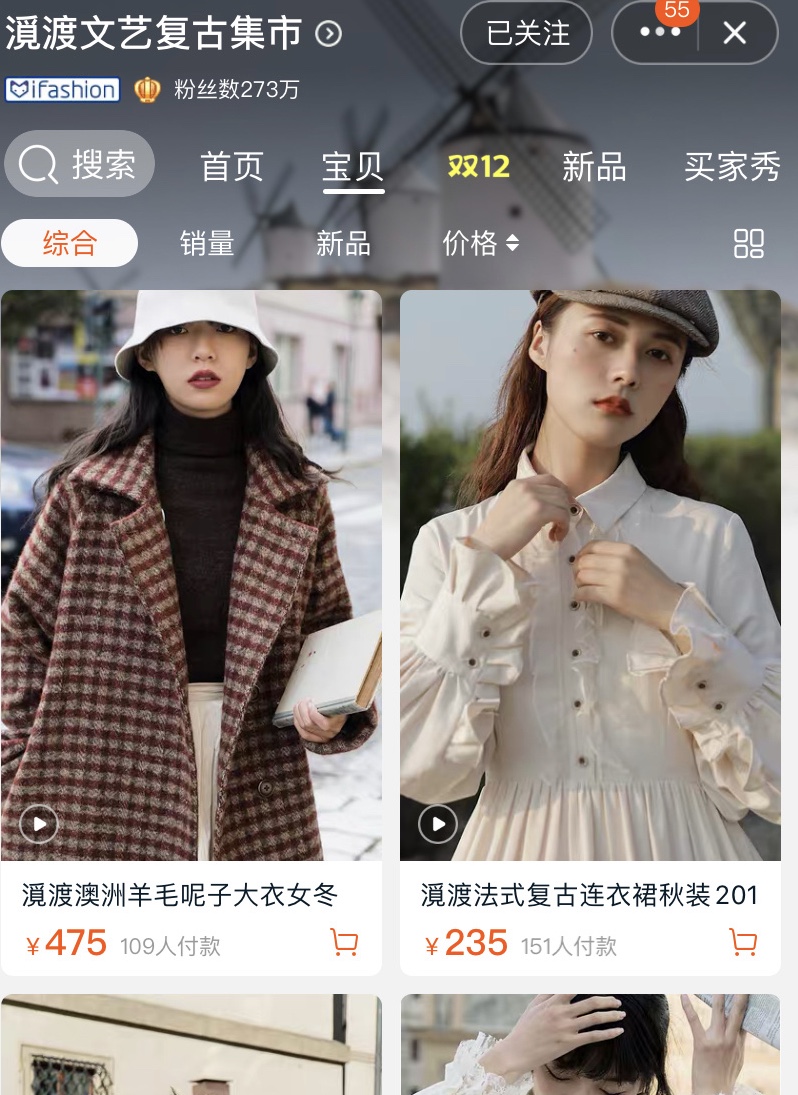Switch to the 宝贝 tab

[x=354, y=167]
